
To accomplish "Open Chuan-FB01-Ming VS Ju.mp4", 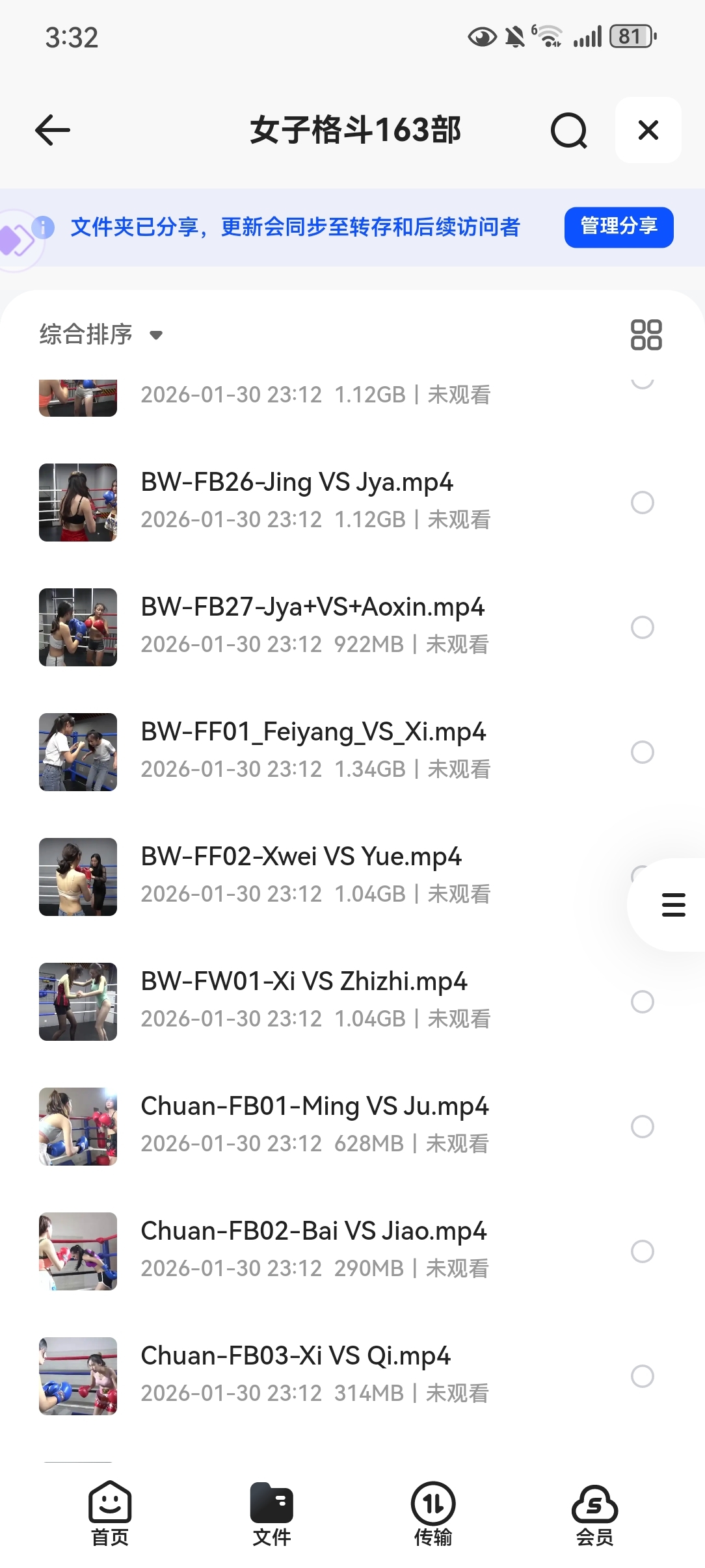I will click(314, 1107).
